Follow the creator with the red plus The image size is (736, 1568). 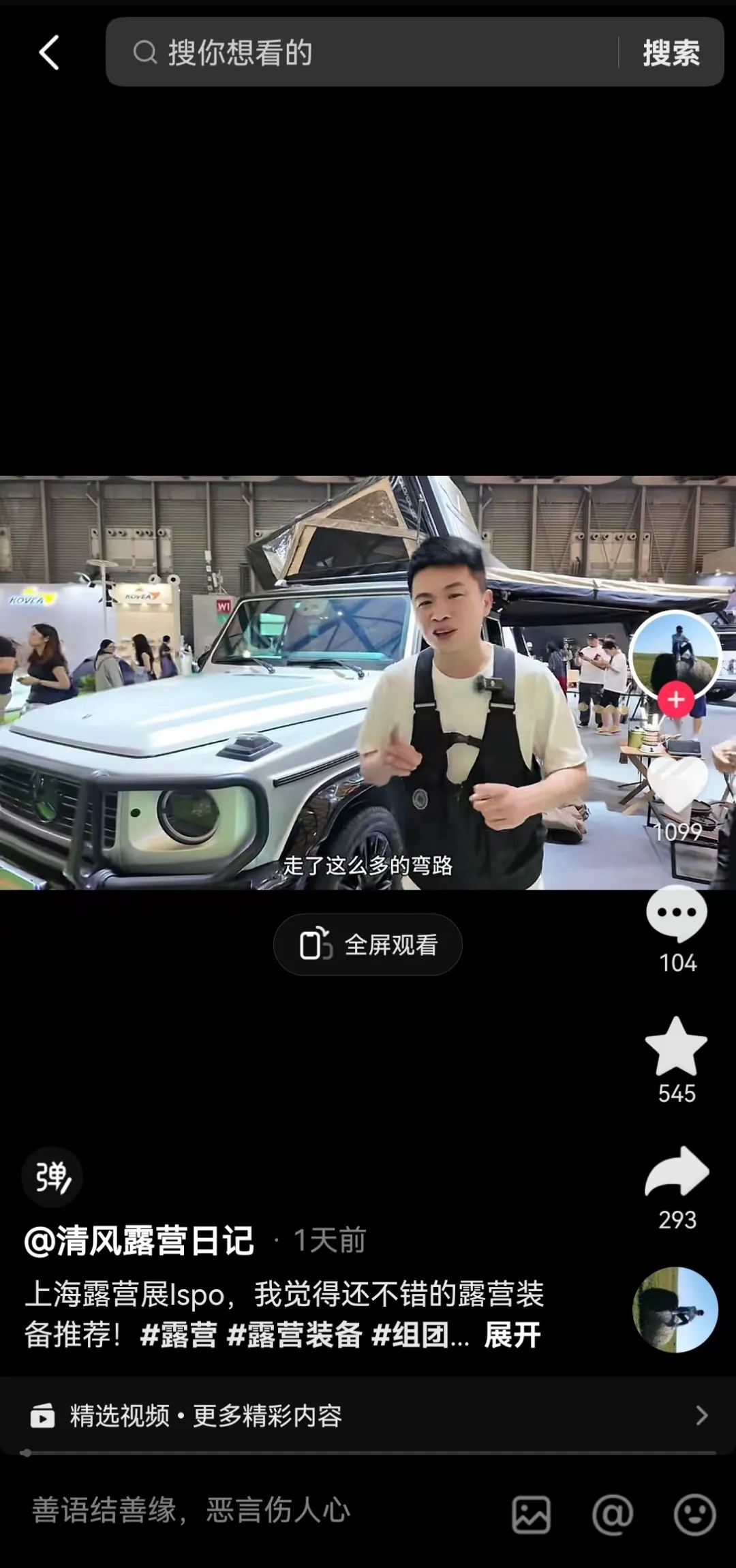point(675,699)
